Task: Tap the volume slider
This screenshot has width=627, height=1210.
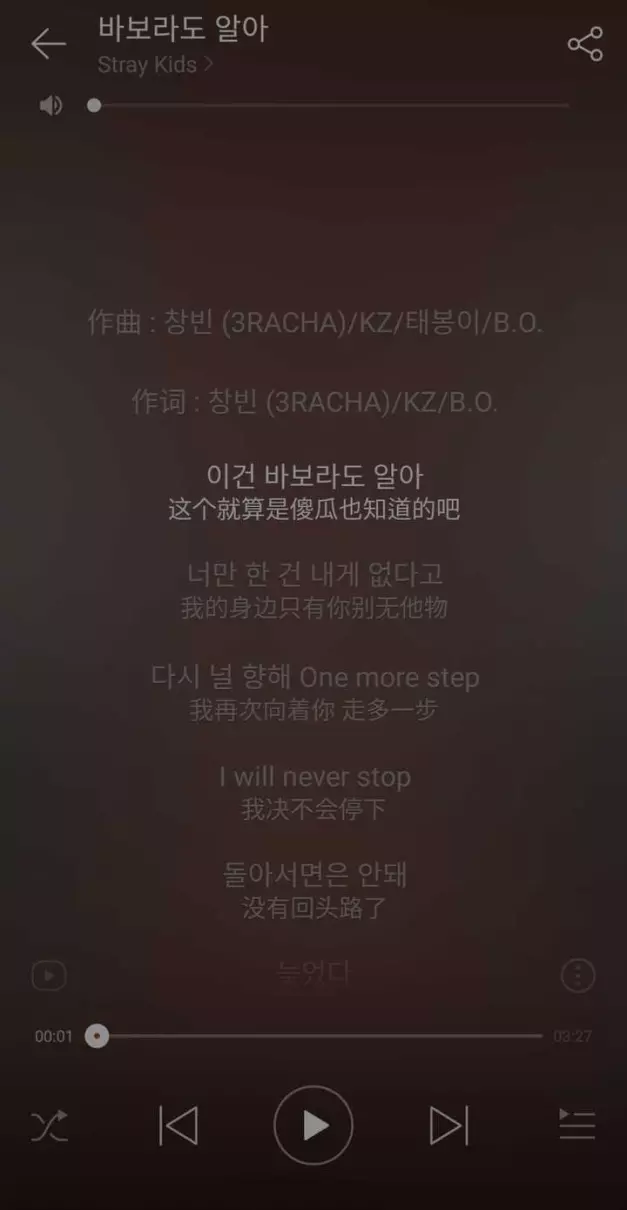Action: click(x=330, y=105)
